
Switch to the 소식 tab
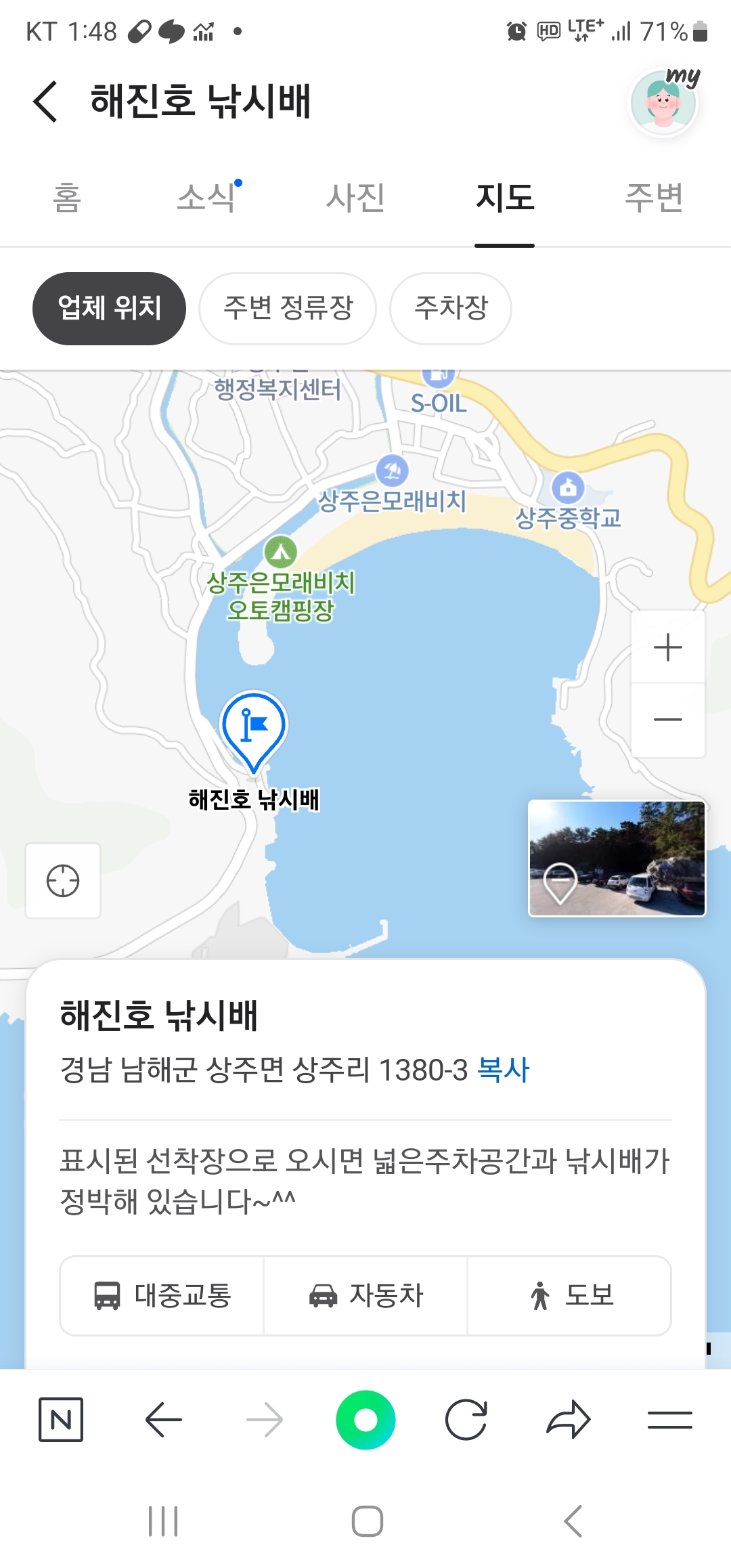coord(206,198)
